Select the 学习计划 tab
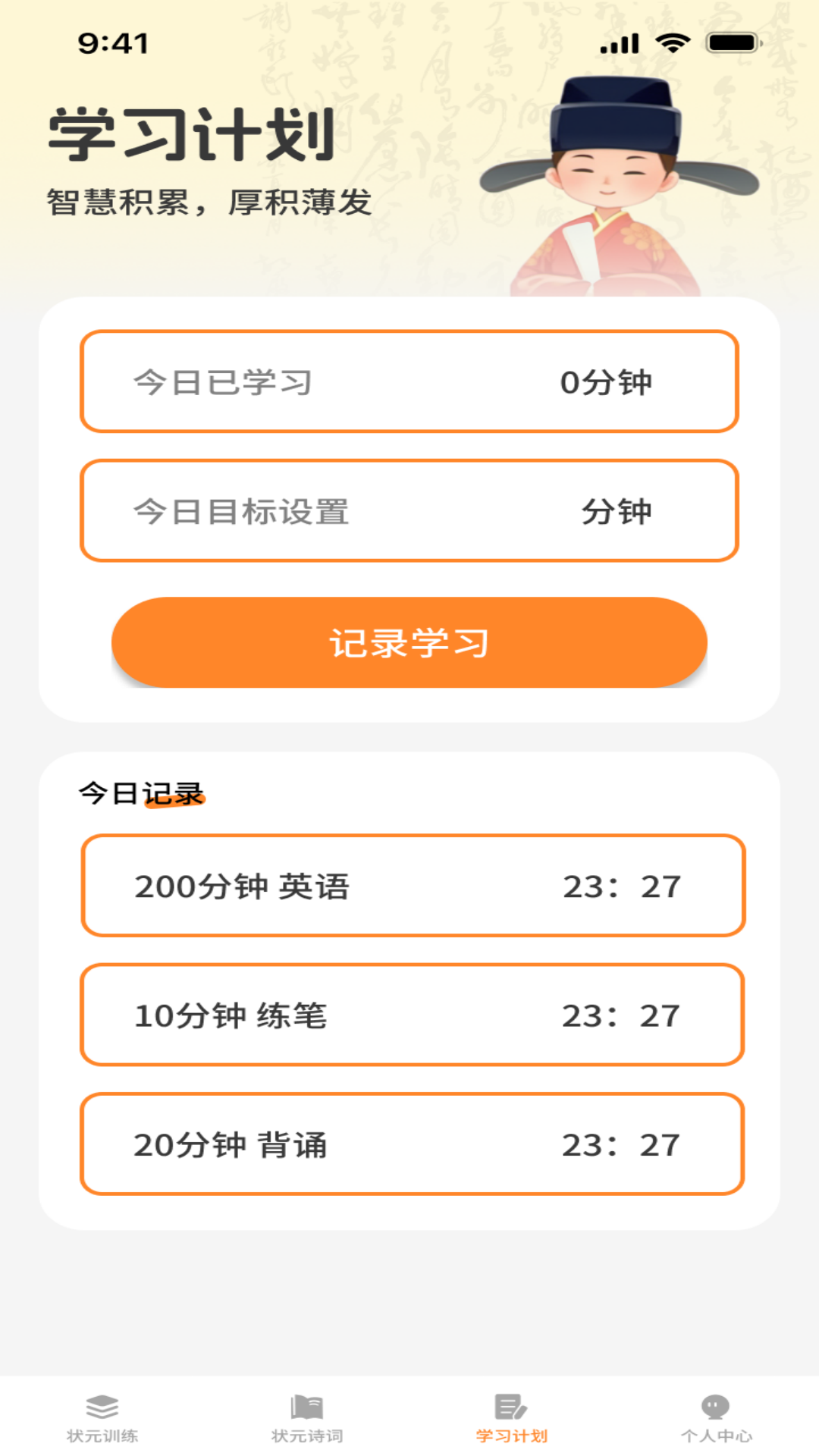The height and width of the screenshot is (1456, 819). click(512, 1418)
